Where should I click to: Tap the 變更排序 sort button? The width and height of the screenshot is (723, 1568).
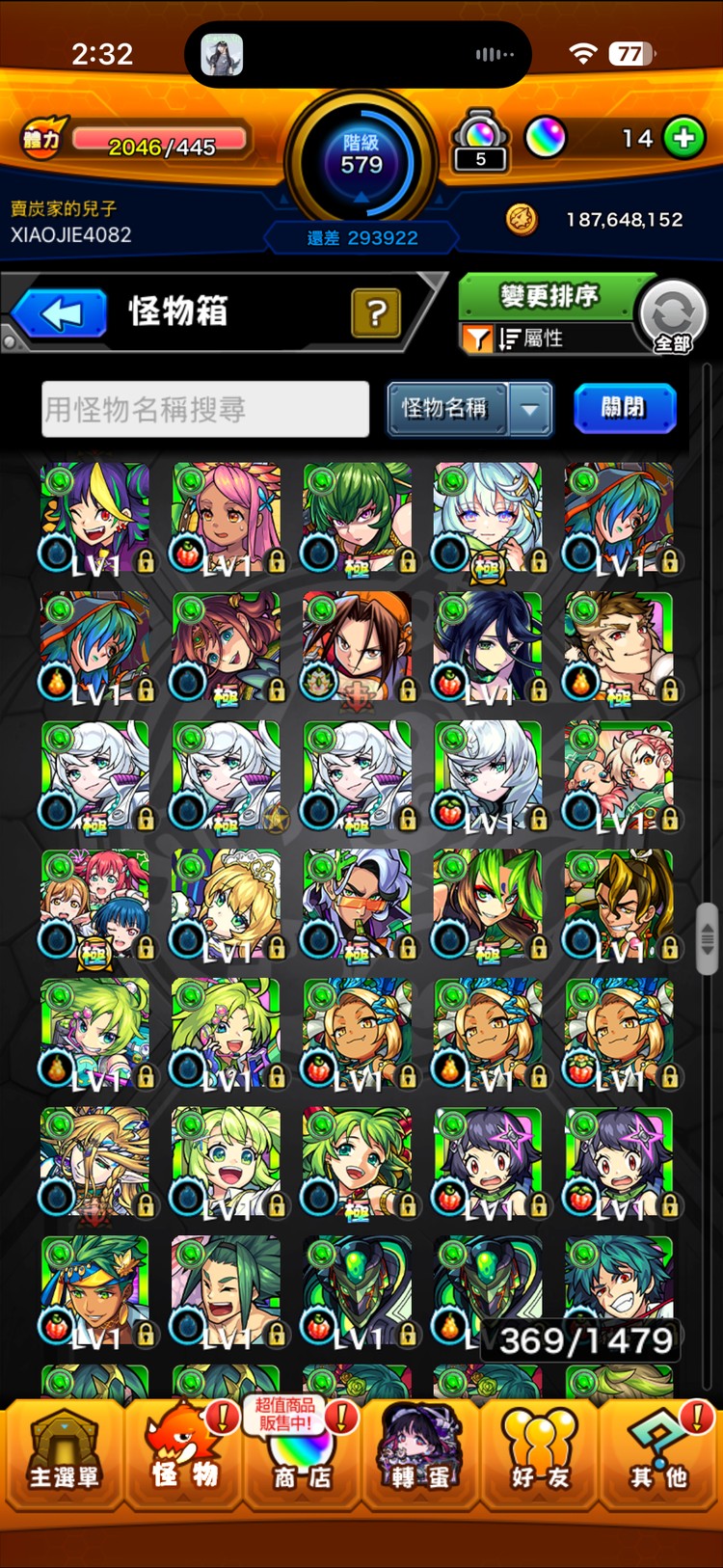[549, 296]
